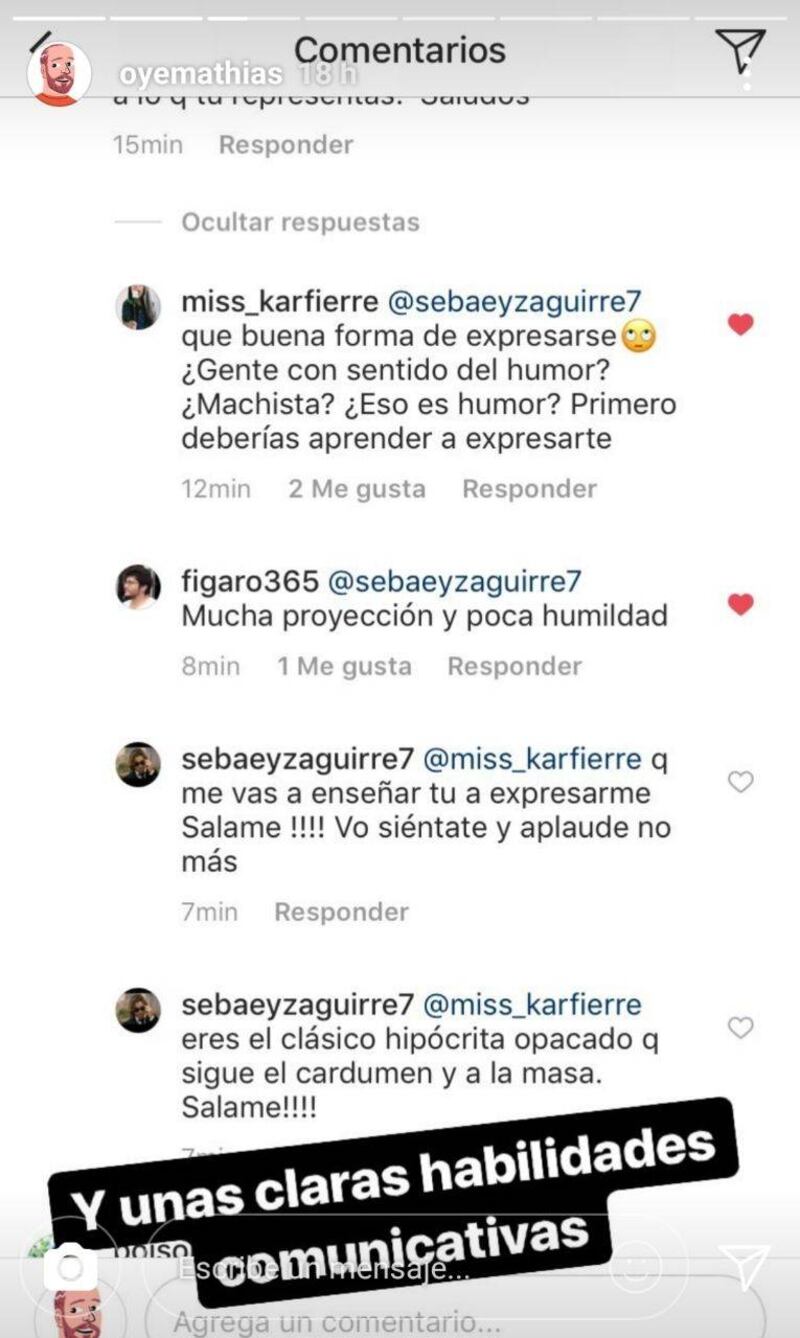This screenshot has width=800, height=1338.
Task: Open oyemathias profile from the story avatar
Action: click(x=59, y=73)
